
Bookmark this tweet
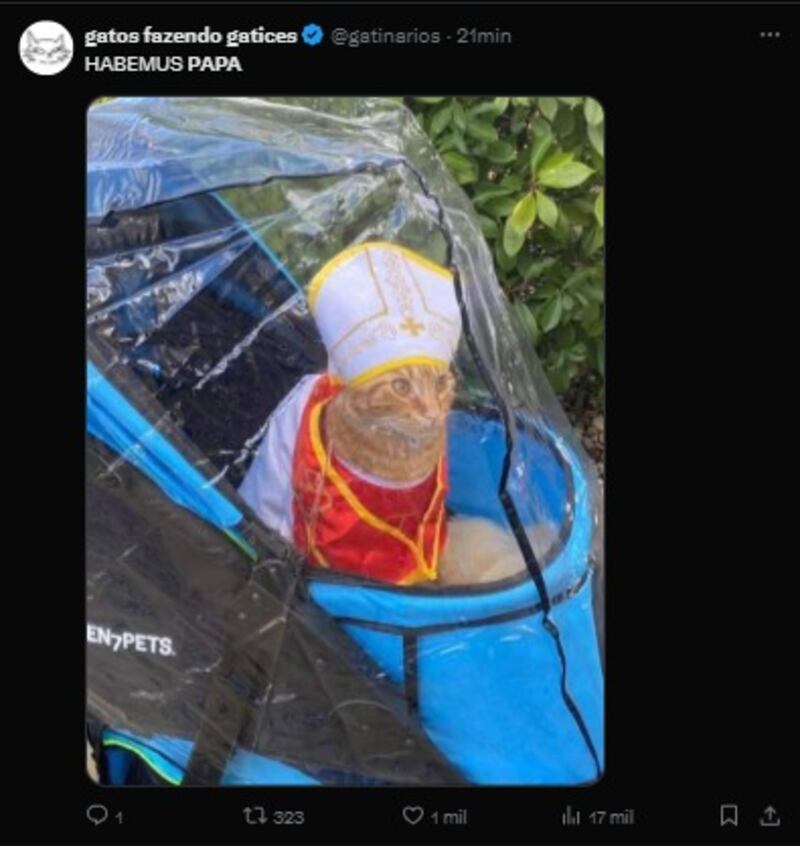pos(729,816)
